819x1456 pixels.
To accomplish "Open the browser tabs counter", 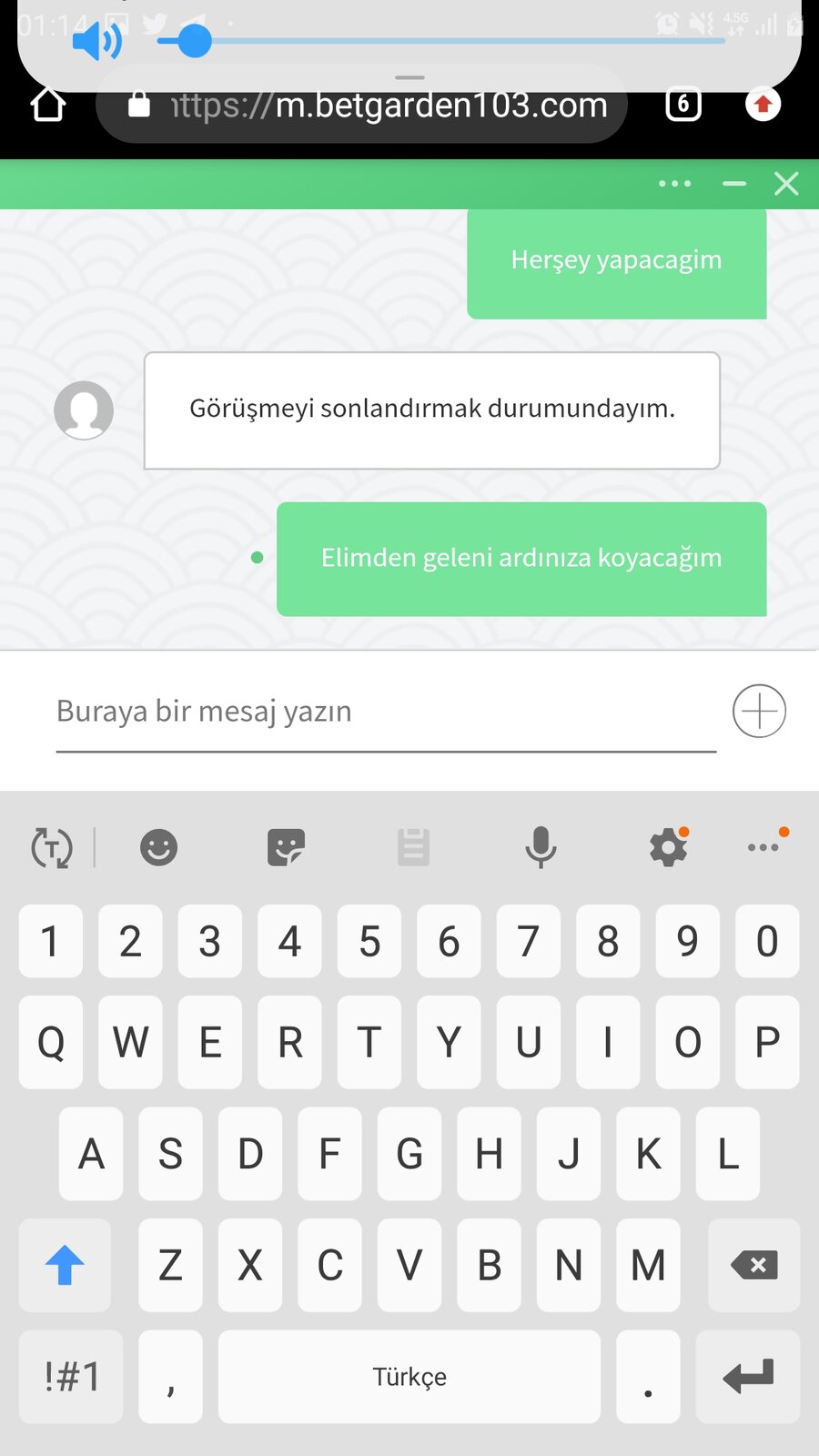I will pyautogui.click(x=683, y=105).
